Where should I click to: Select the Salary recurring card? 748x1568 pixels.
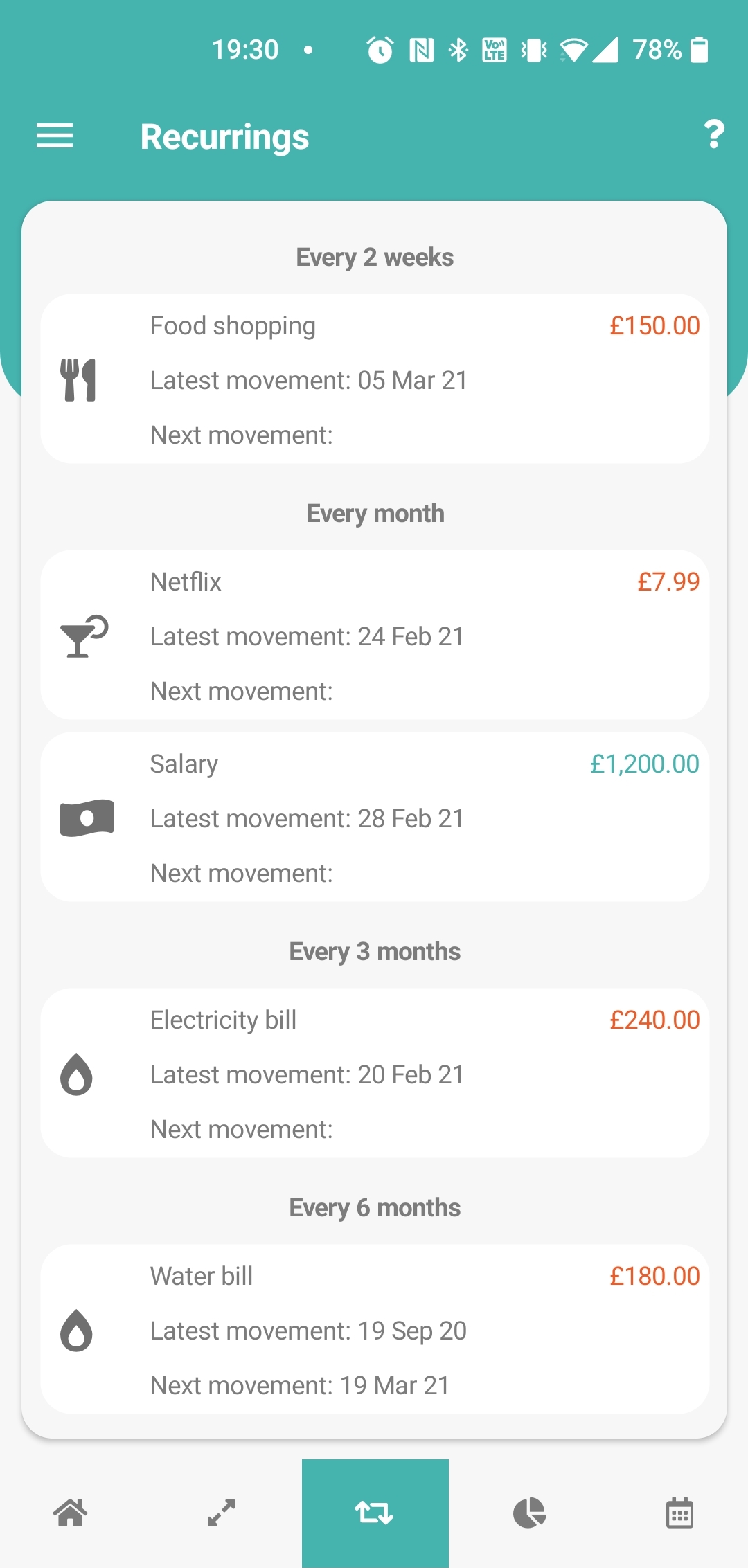point(375,817)
